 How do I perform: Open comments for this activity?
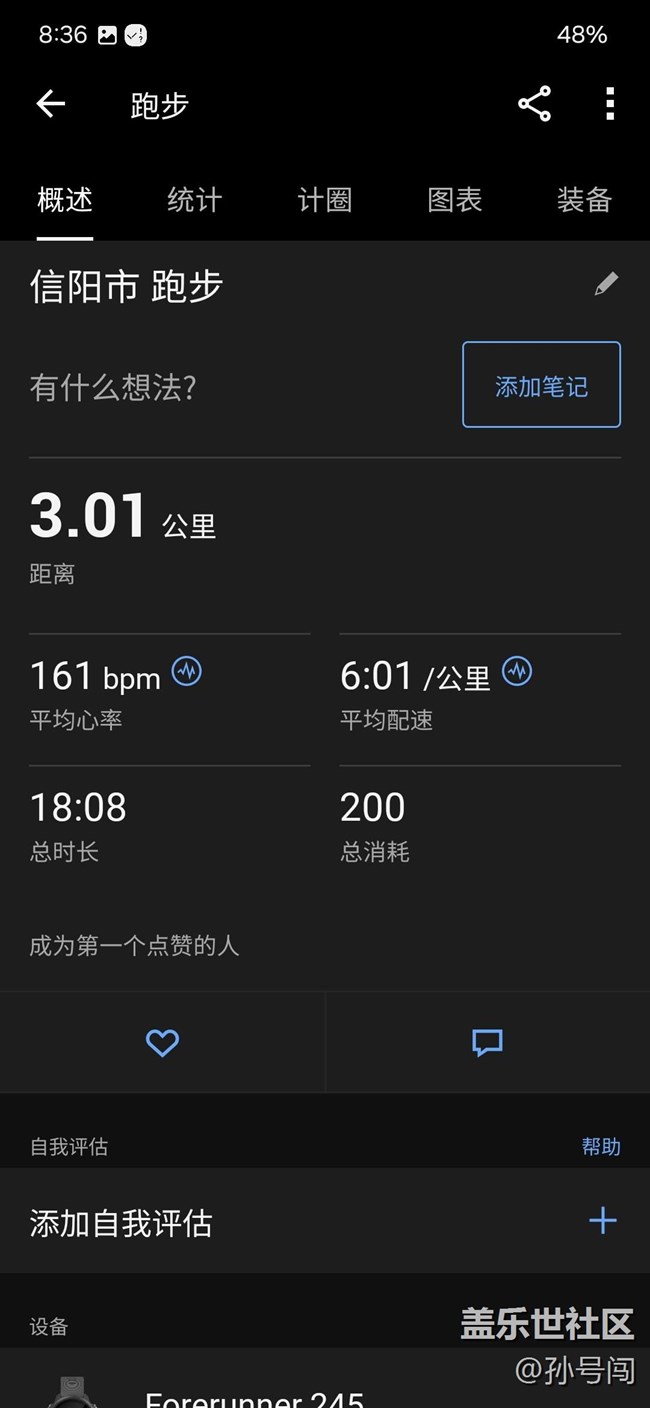coord(487,1043)
